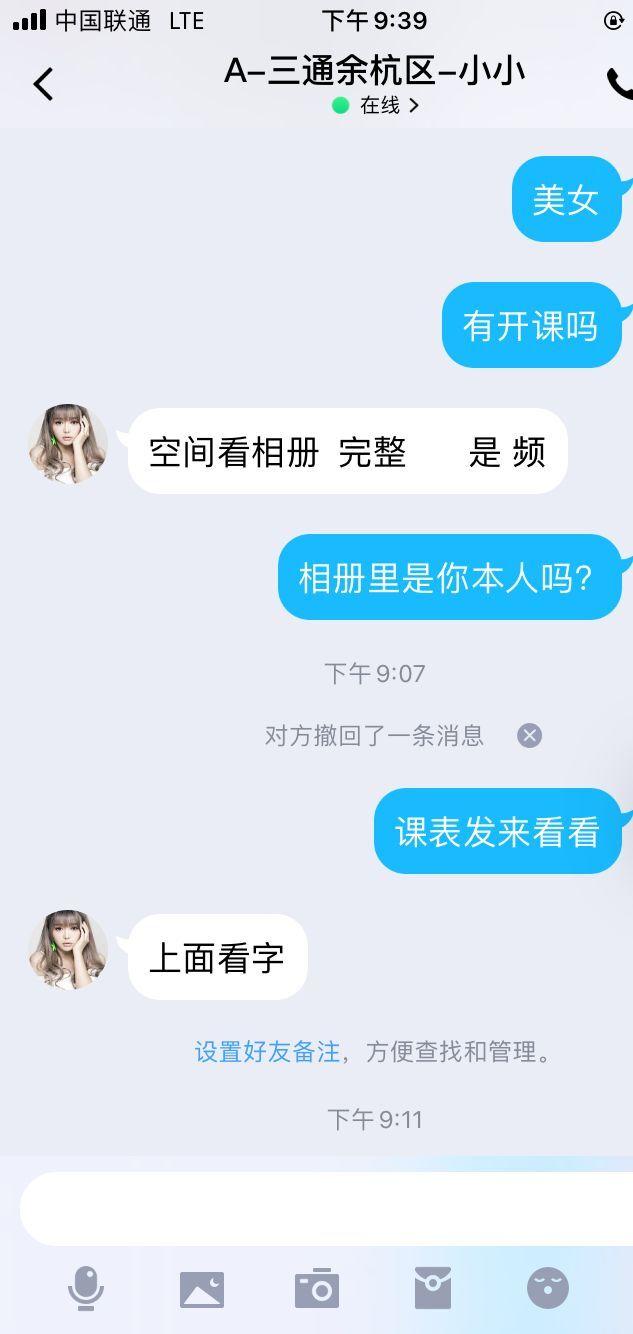Image resolution: width=633 pixels, height=1334 pixels.
Task: Open the avatar beside the 上面看字 message
Action: pos(68,950)
